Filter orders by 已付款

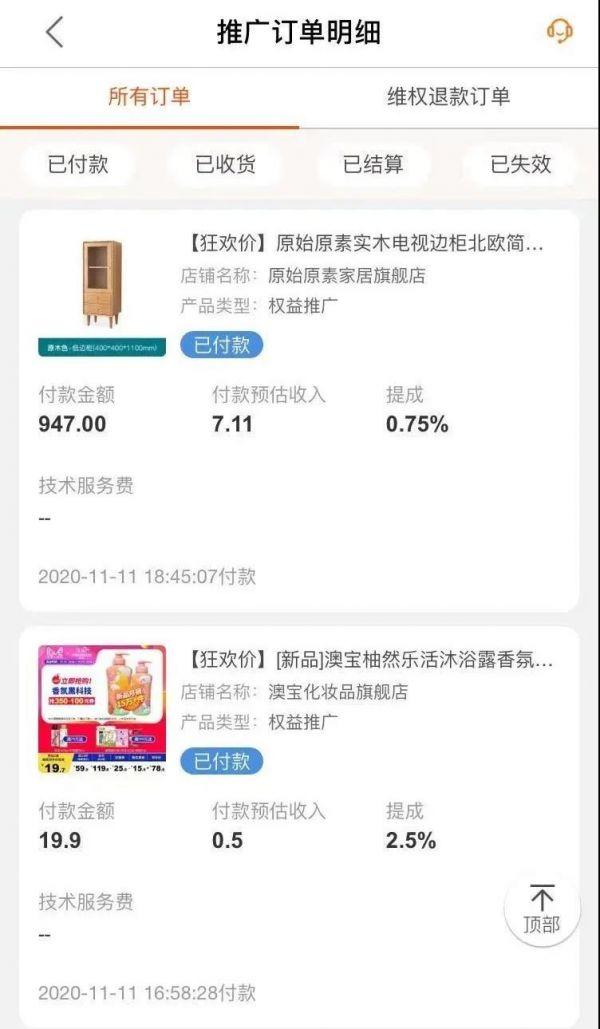click(78, 165)
